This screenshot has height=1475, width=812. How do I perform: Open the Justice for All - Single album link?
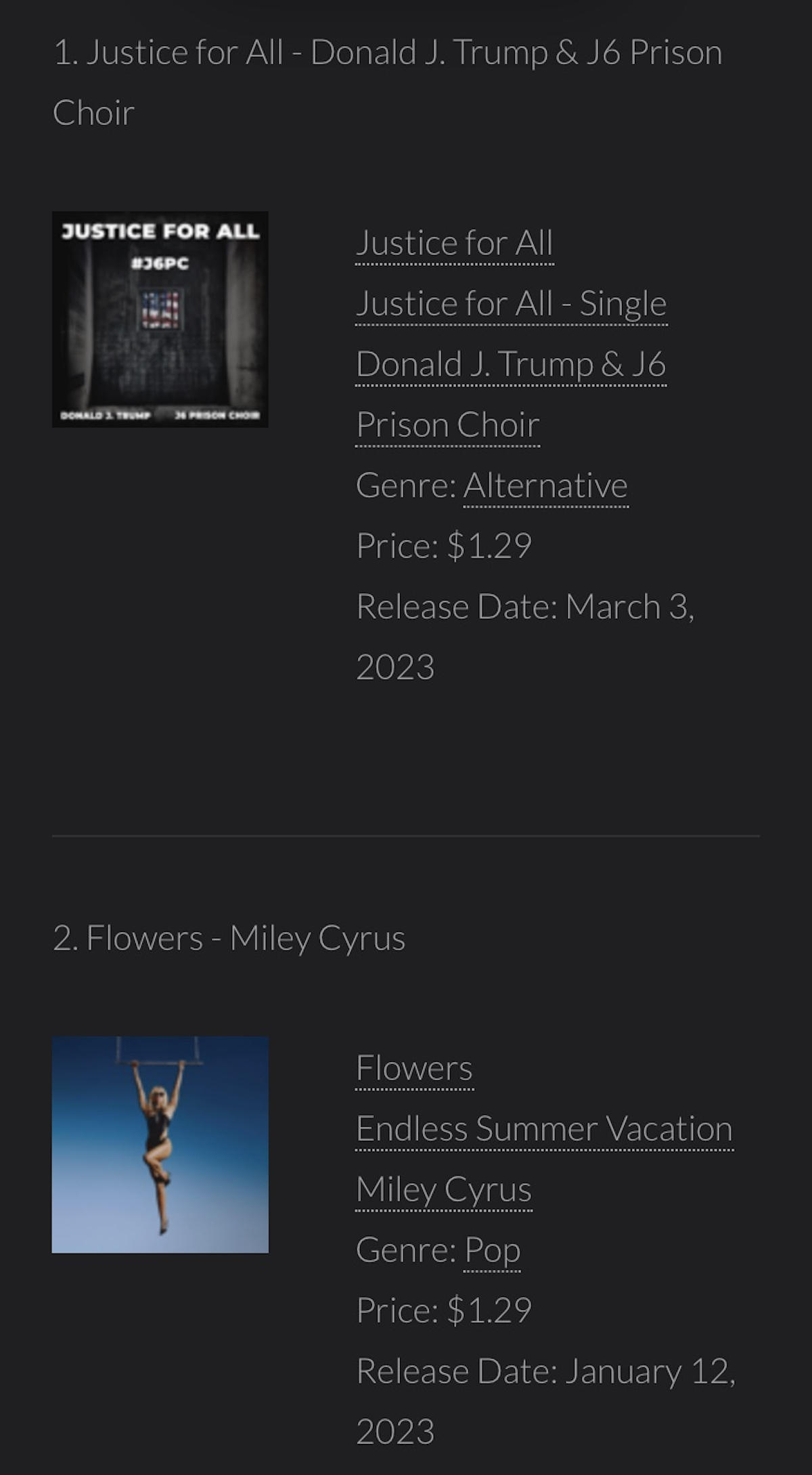click(x=511, y=303)
